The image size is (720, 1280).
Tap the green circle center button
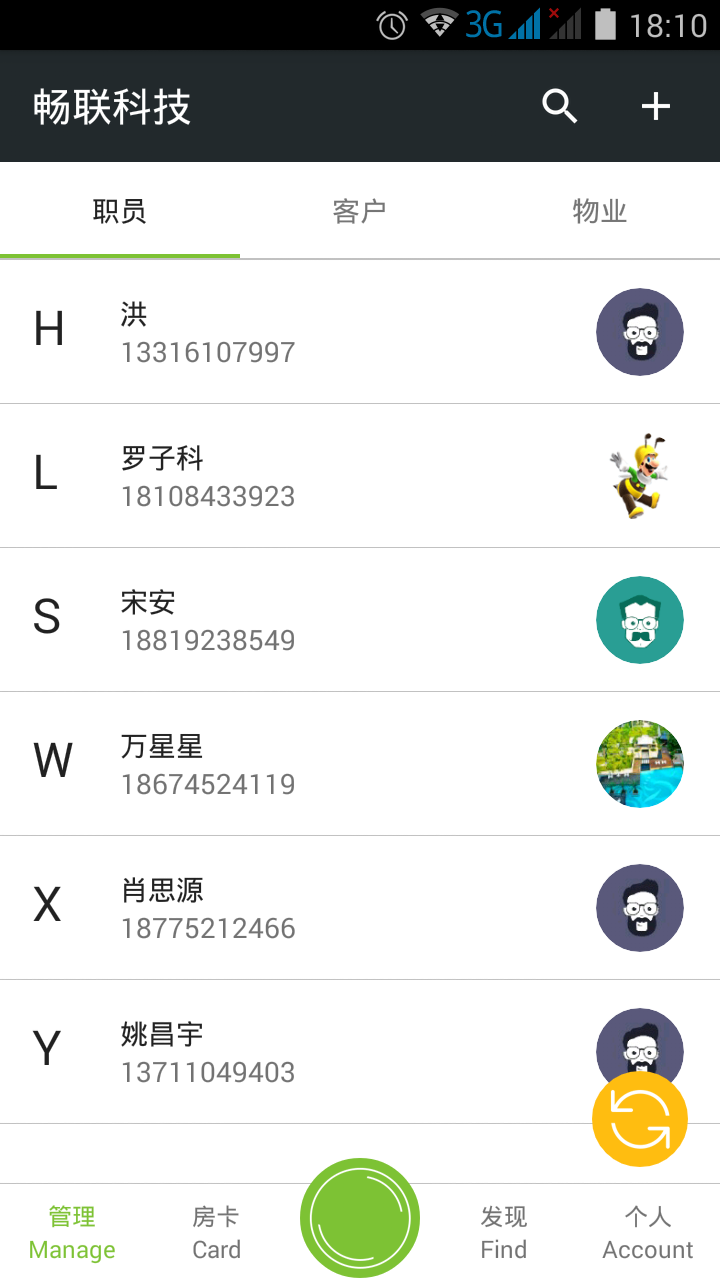pos(360,1218)
